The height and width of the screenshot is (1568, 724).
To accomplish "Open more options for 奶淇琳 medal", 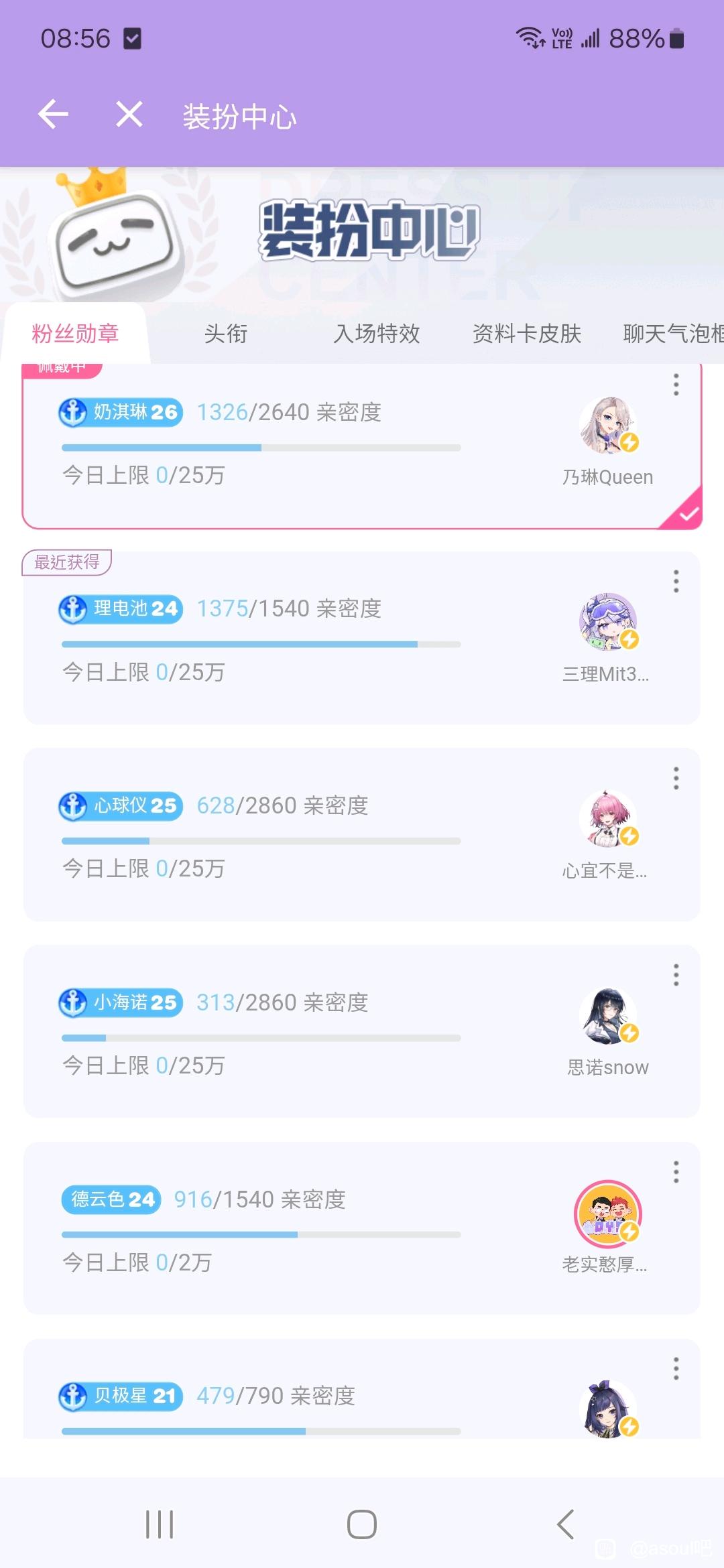I will tap(676, 385).
